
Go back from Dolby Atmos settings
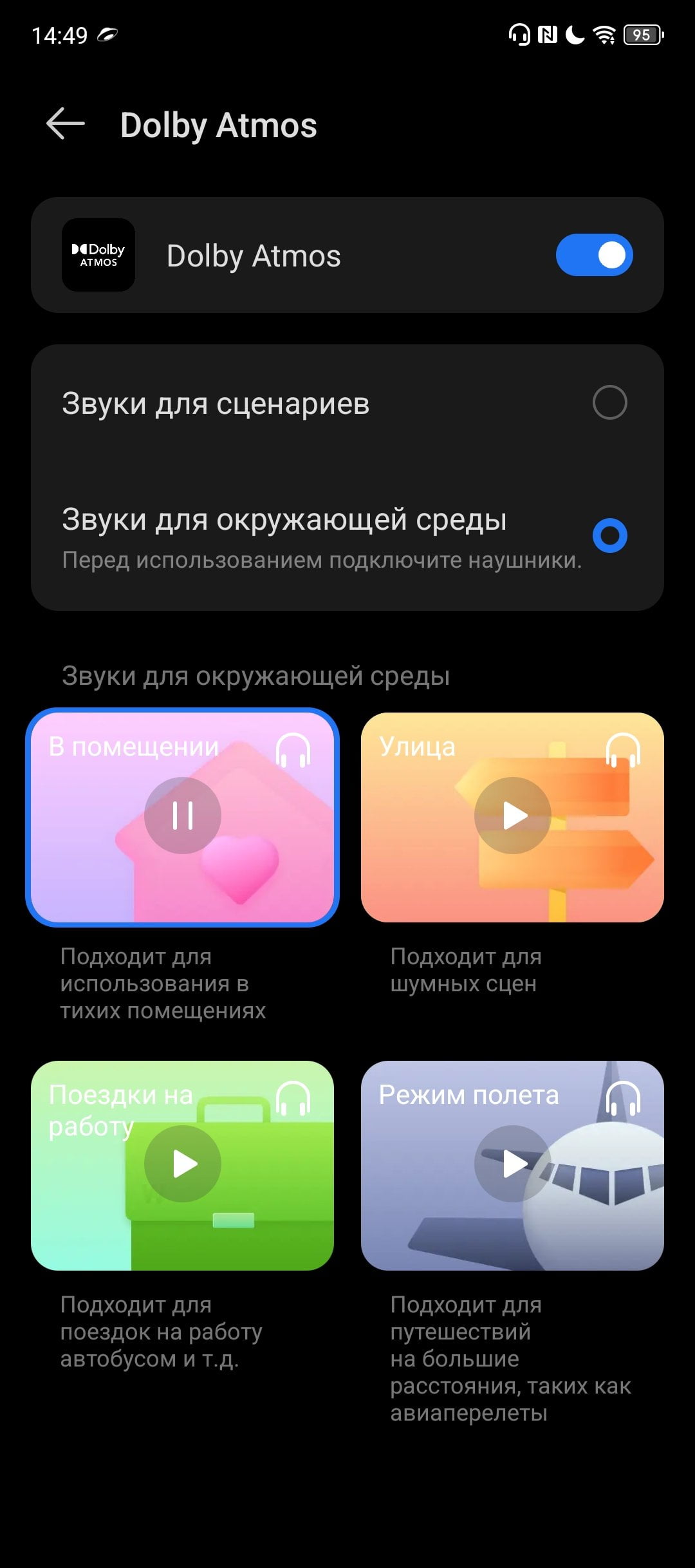pos(66,124)
